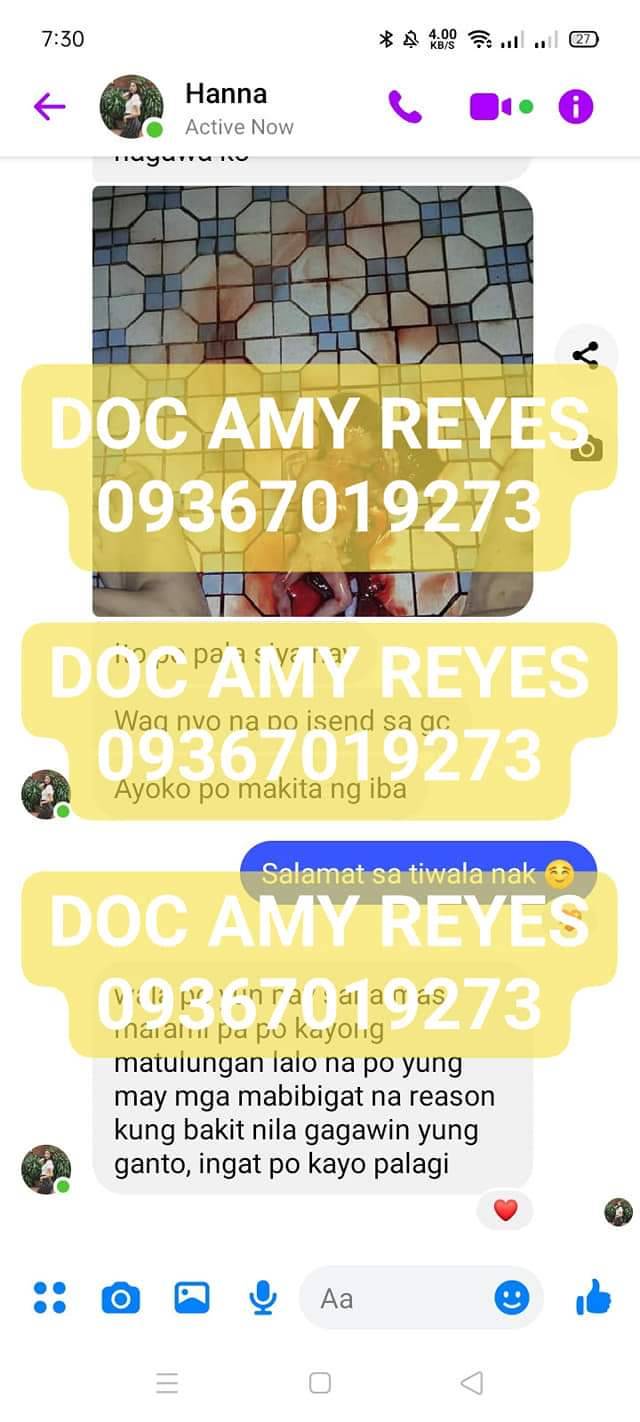This screenshot has width=640, height=1422.
Task: Tap the system back button
Action: (x=472, y=1383)
